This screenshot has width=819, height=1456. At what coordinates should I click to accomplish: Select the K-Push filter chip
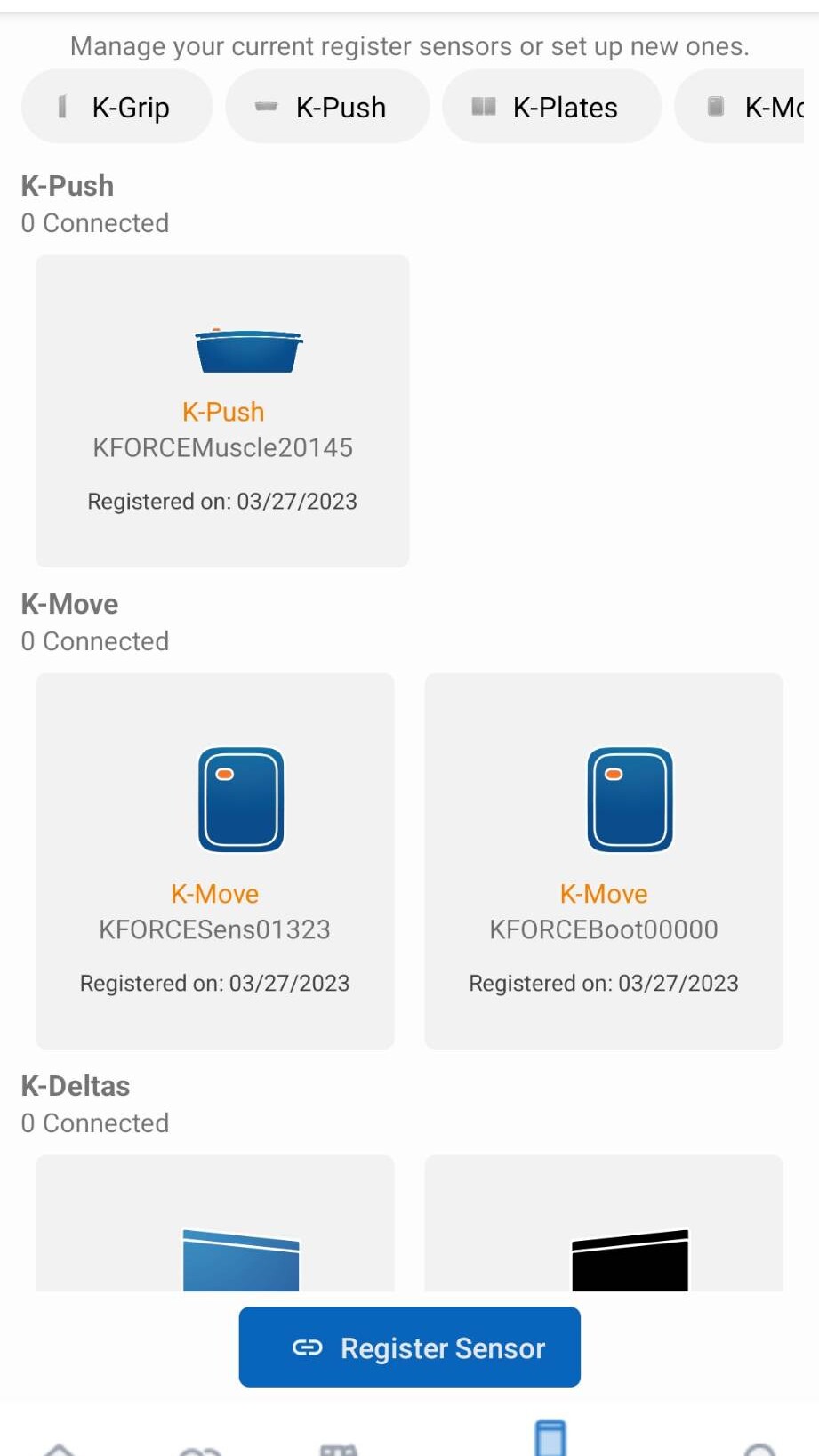tap(327, 107)
